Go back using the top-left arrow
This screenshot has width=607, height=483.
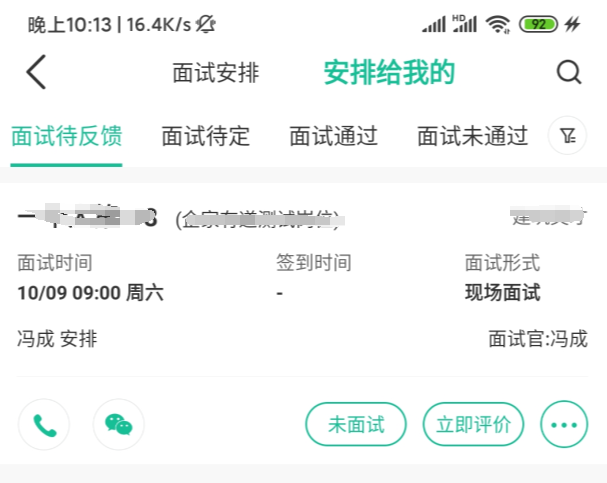(36, 72)
